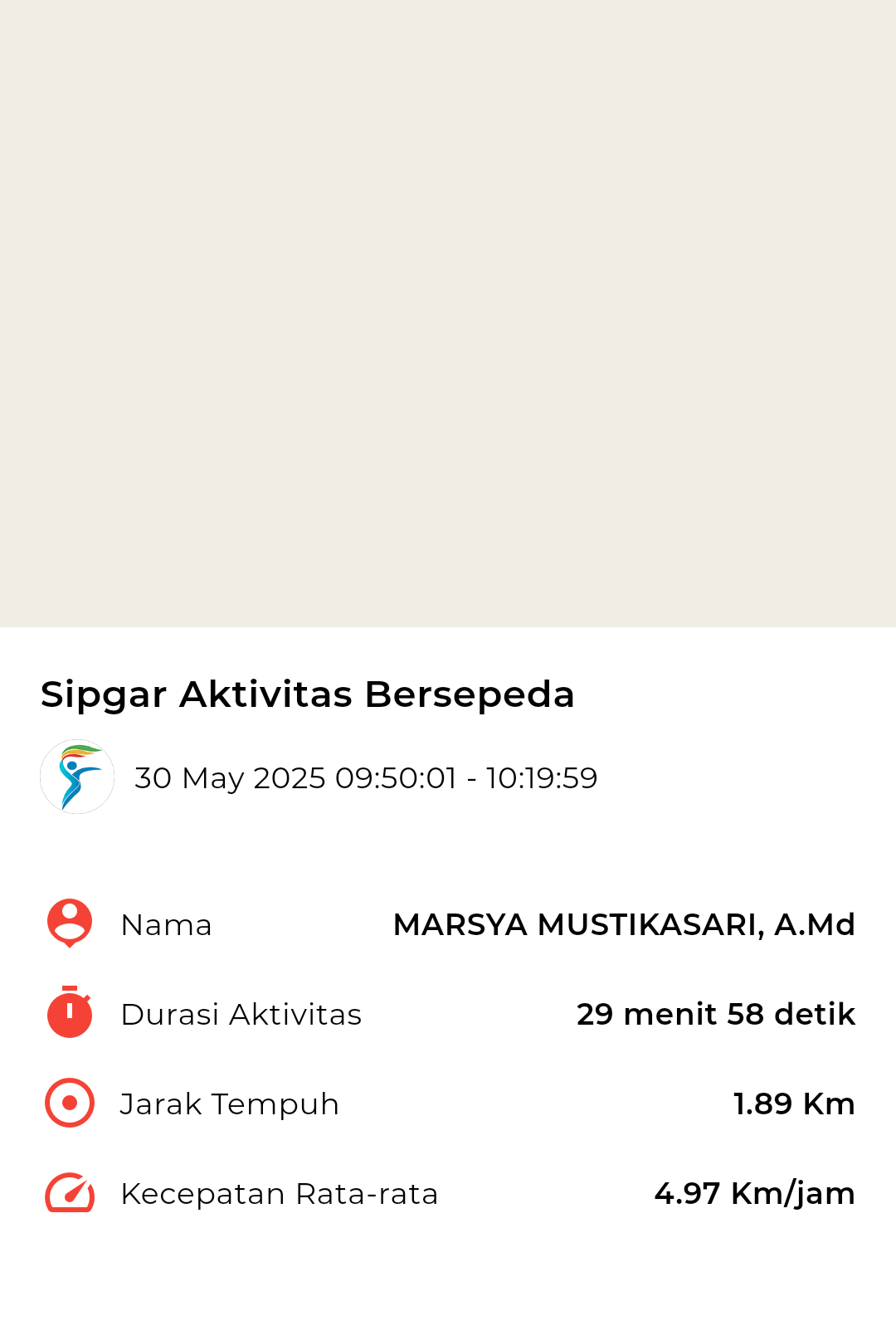The image size is (896, 1335).
Task: Select the activity date 30 May 2025
Action: 365,777
